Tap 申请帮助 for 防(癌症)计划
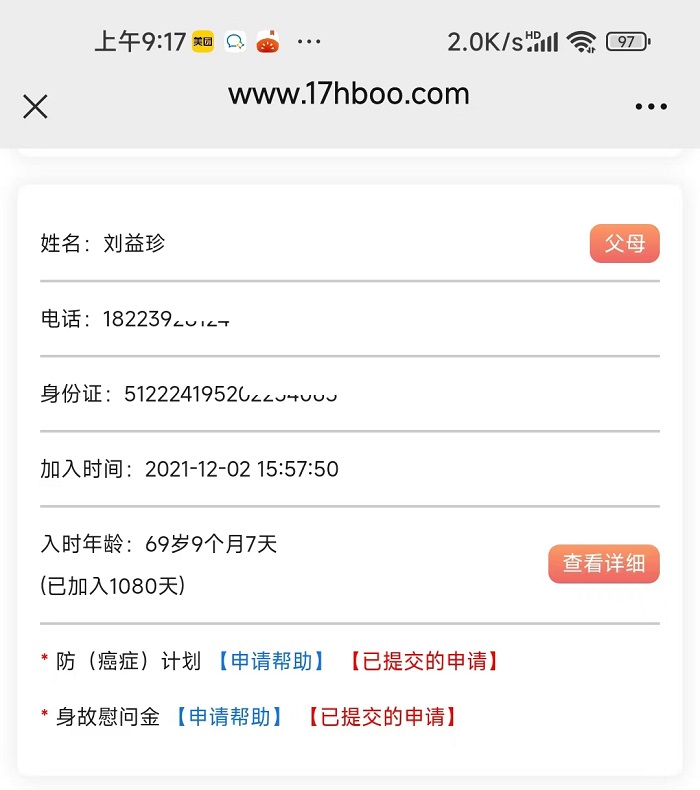The height and width of the screenshot is (790, 700). pos(271,661)
